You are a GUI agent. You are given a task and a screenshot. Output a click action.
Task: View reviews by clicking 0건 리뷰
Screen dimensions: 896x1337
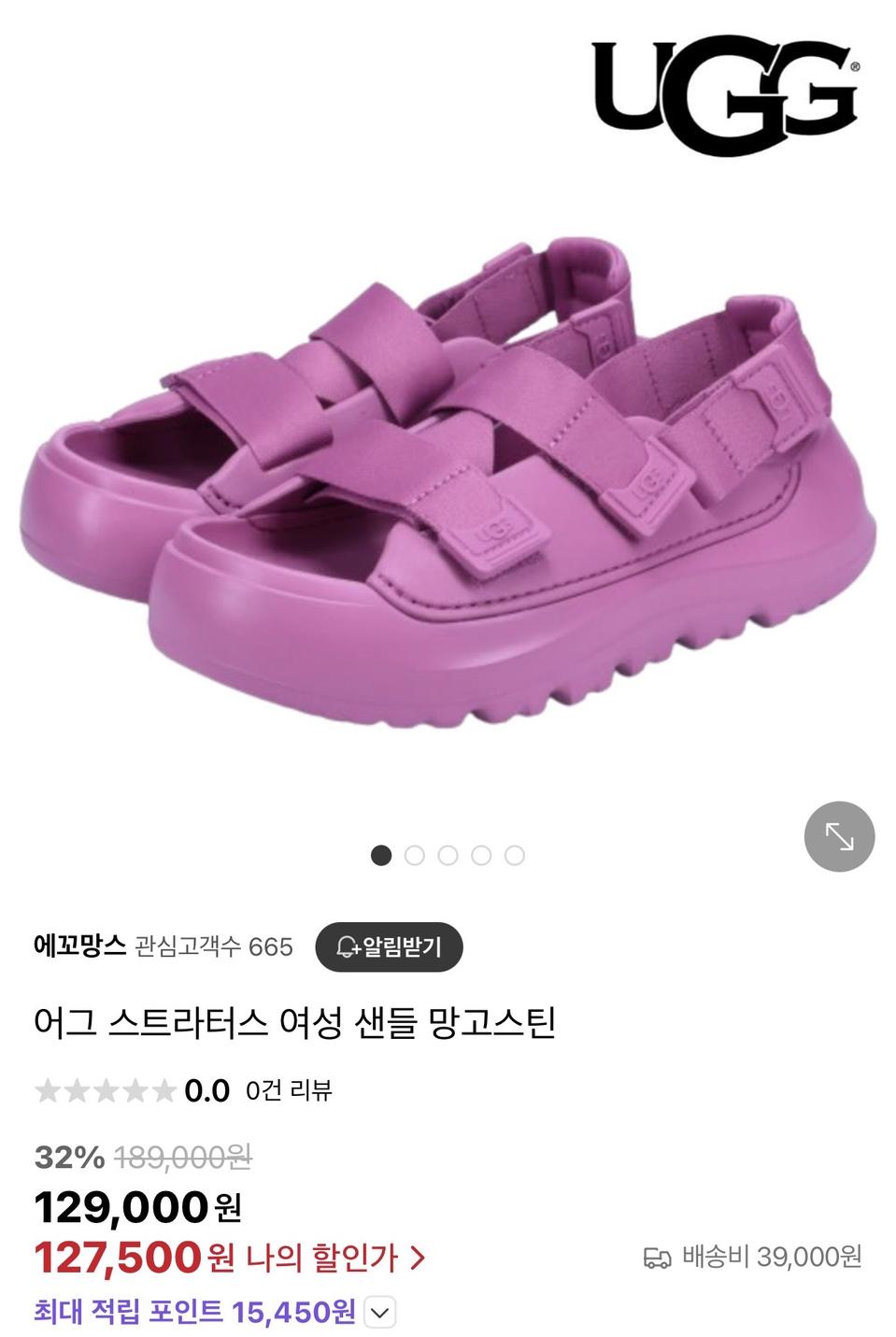tap(290, 1088)
